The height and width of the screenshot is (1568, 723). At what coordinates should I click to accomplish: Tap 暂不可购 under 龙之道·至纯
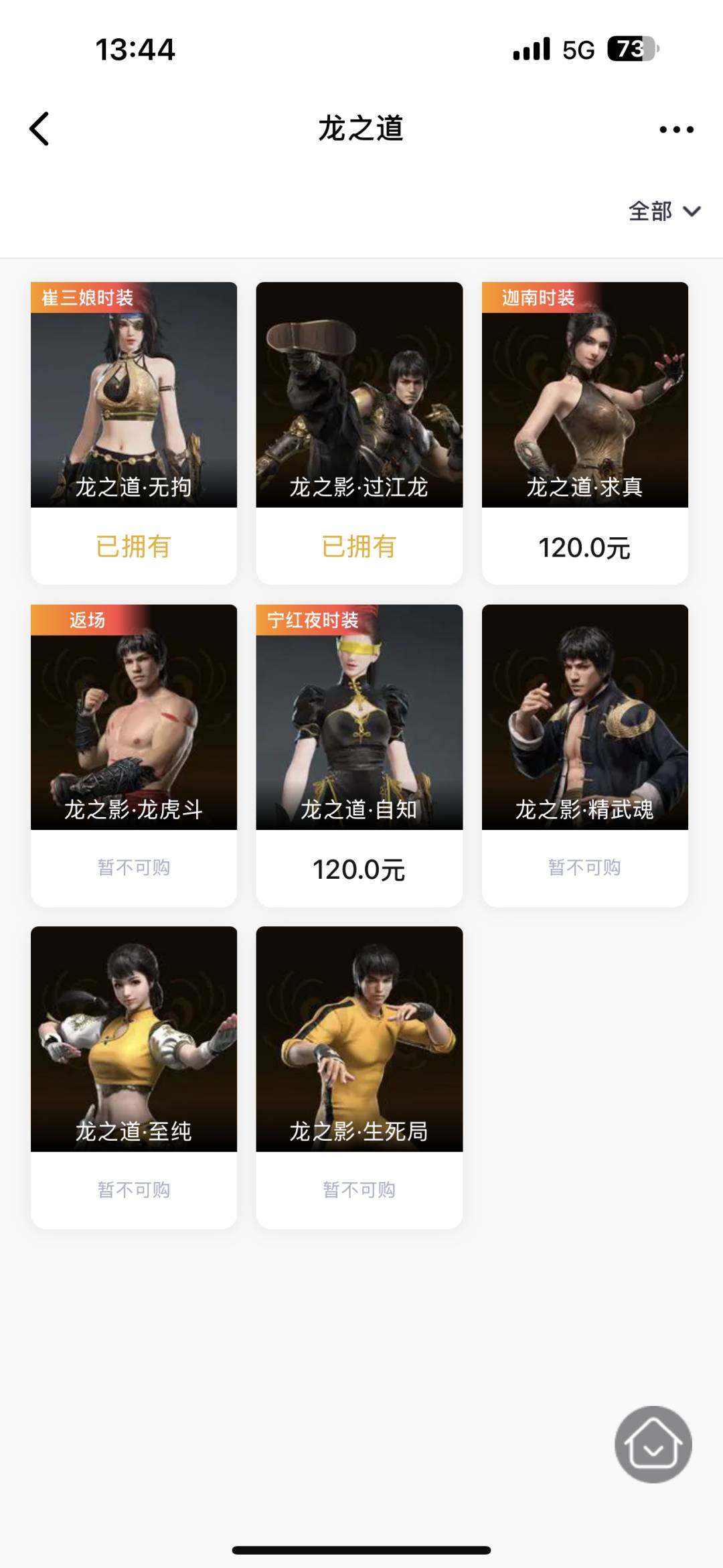pos(133,1188)
